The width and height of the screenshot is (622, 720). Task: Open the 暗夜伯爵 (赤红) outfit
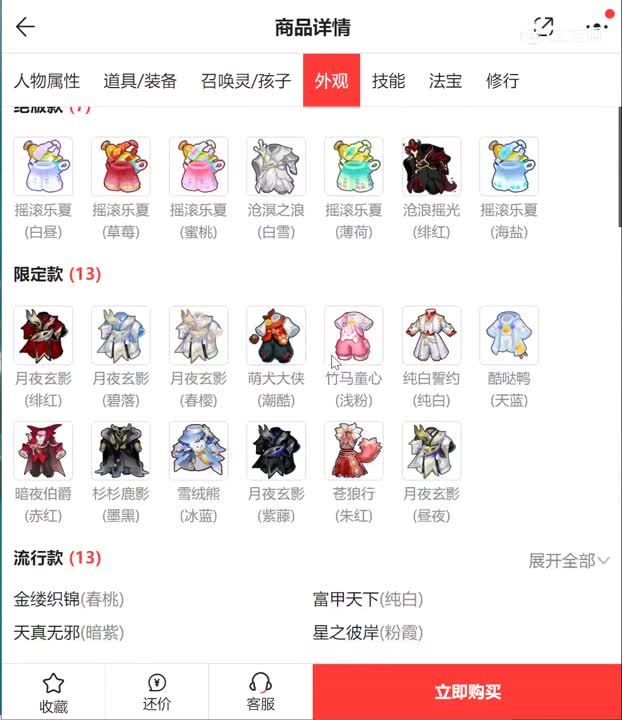tap(43, 452)
